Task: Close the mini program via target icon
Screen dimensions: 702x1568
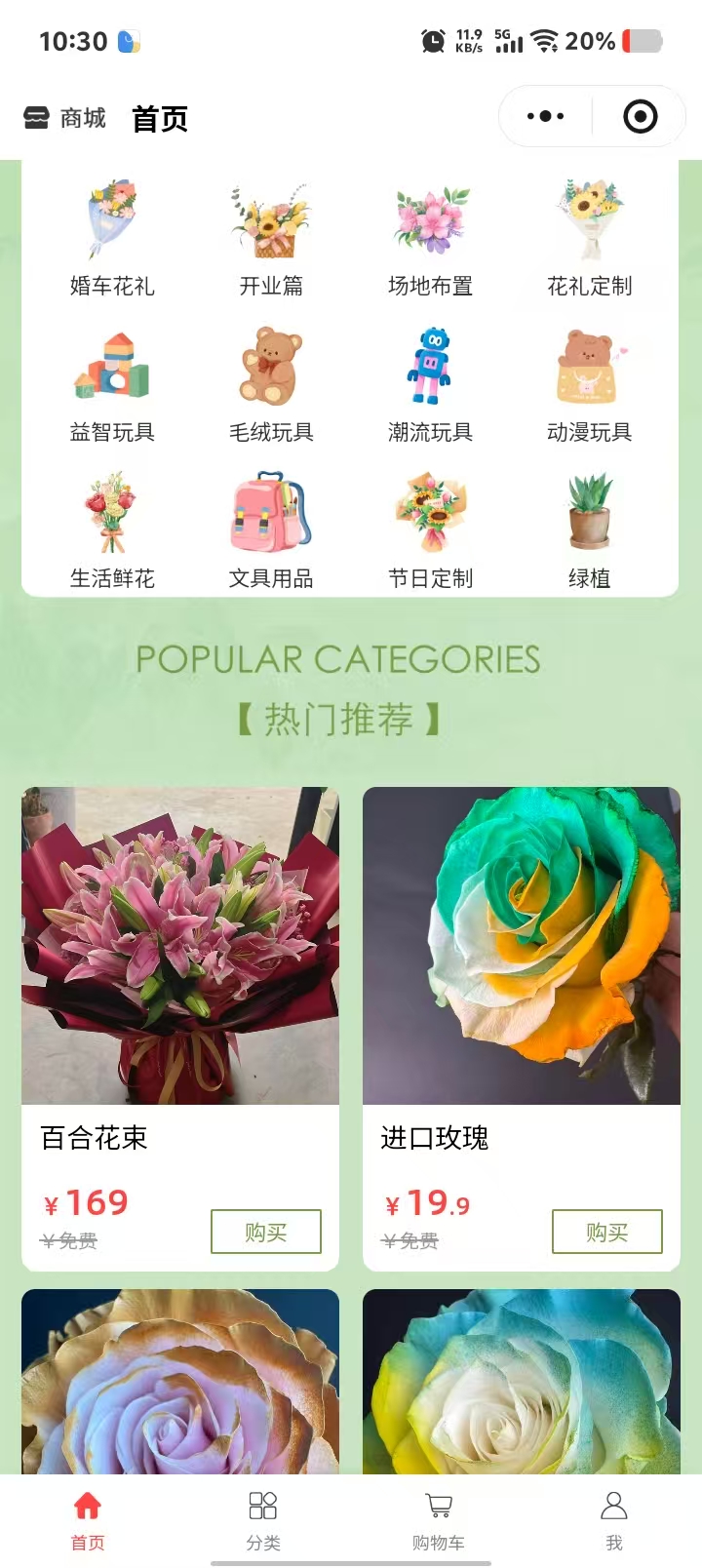Action: click(640, 117)
